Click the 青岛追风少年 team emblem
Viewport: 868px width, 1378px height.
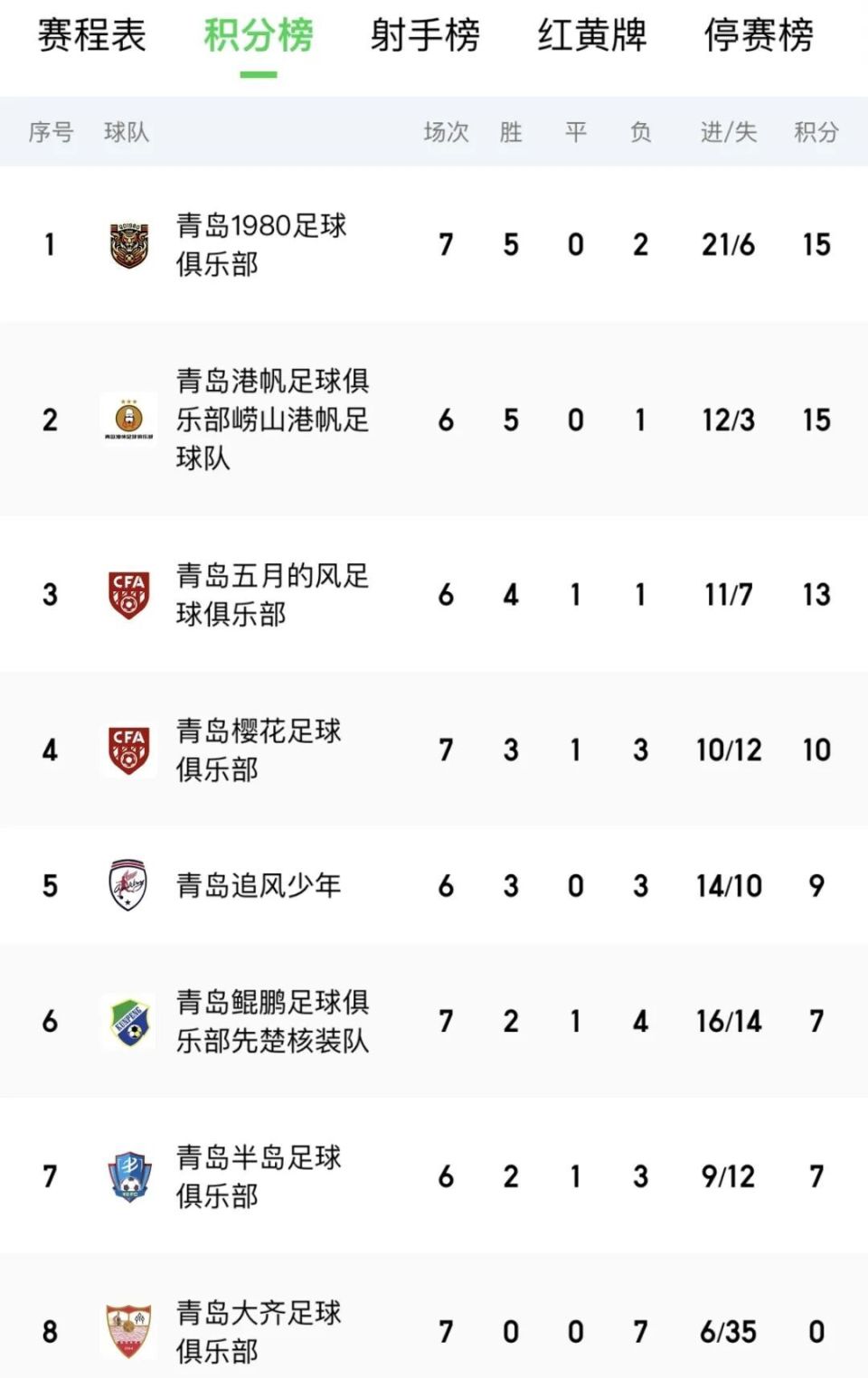[127, 886]
